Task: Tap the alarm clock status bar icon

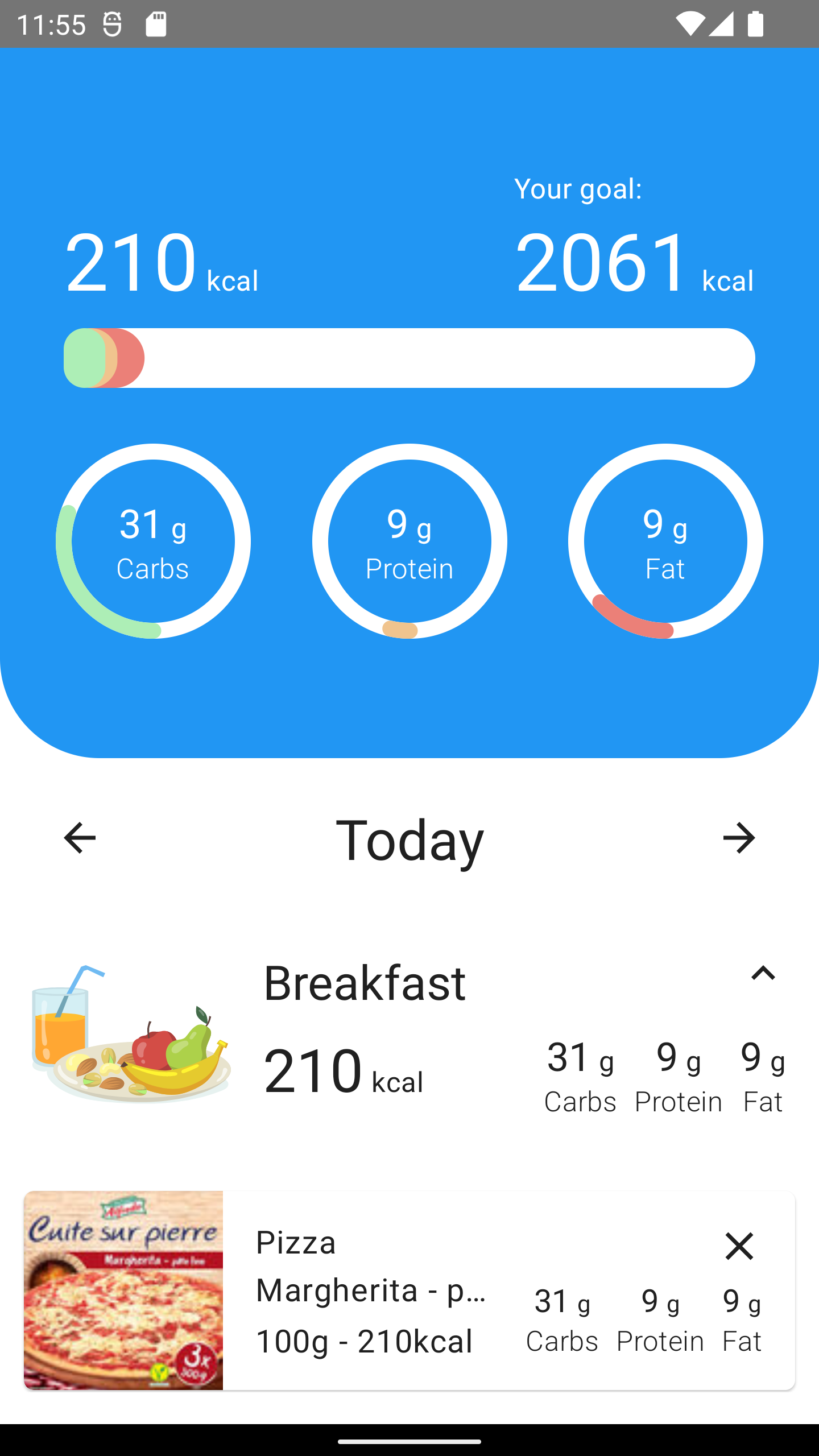Action: 111,23
